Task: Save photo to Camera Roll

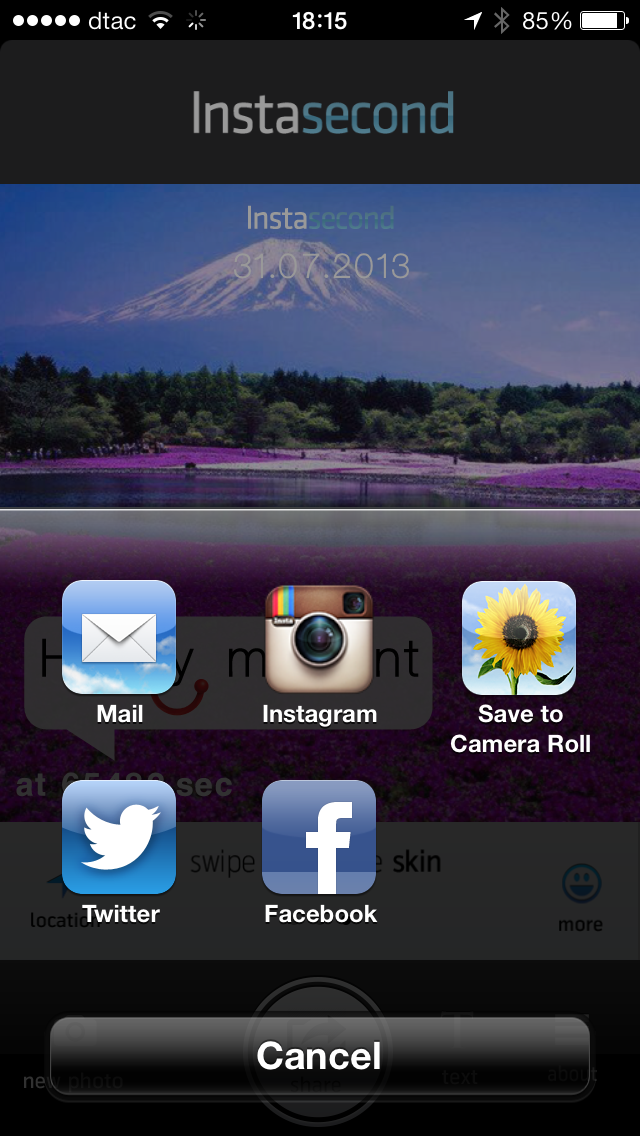Action: (x=519, y=638)
